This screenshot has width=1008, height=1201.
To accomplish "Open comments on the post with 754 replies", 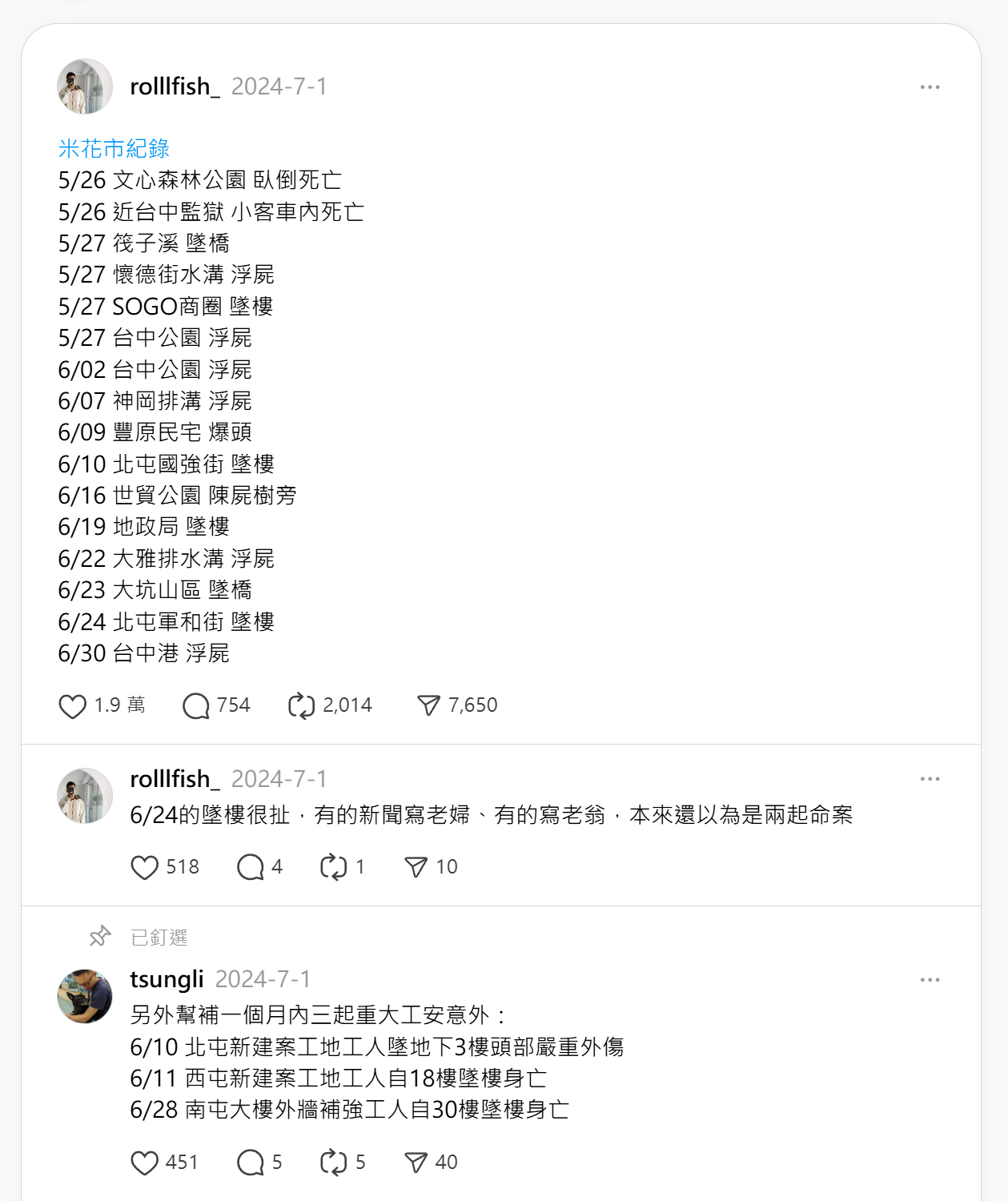I will (196, 706).
